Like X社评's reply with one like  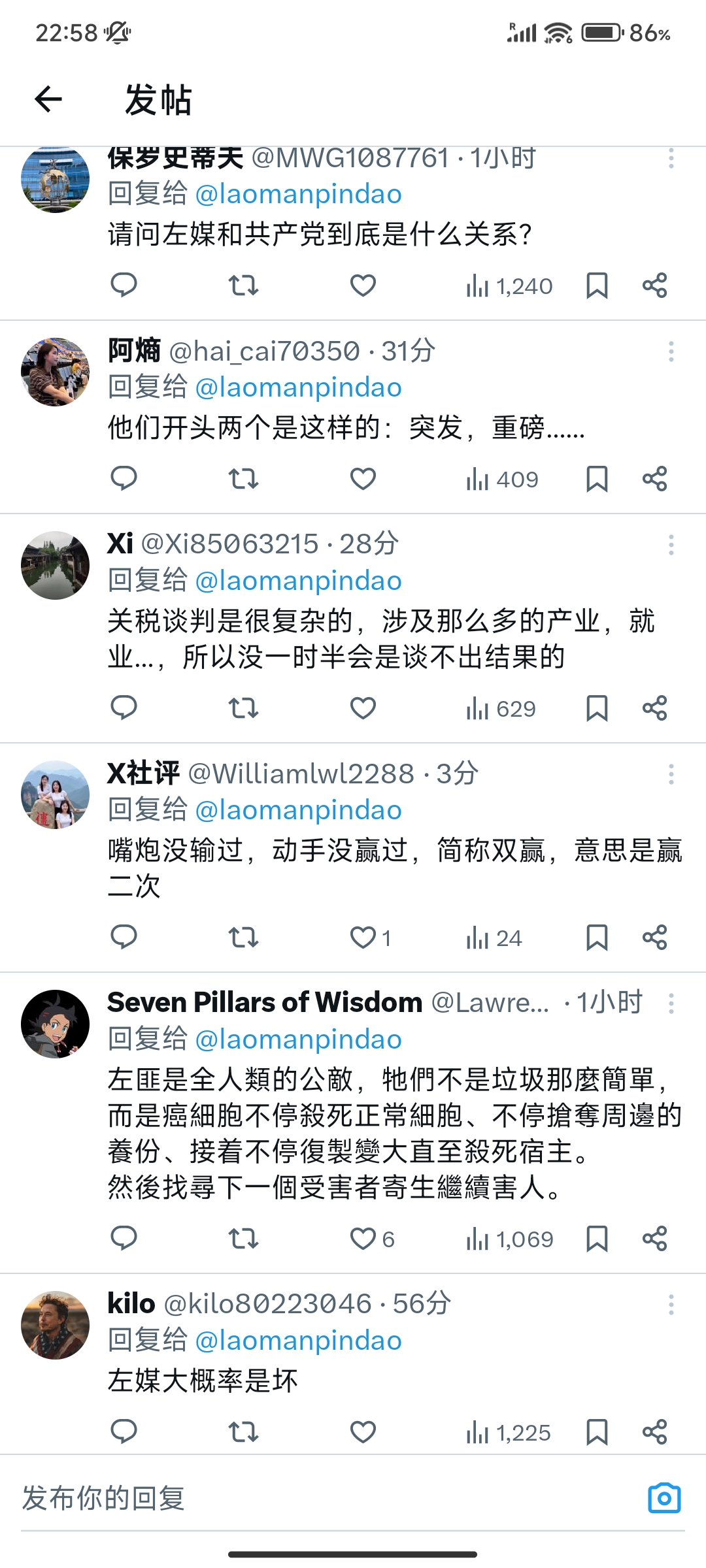point(370,938)
